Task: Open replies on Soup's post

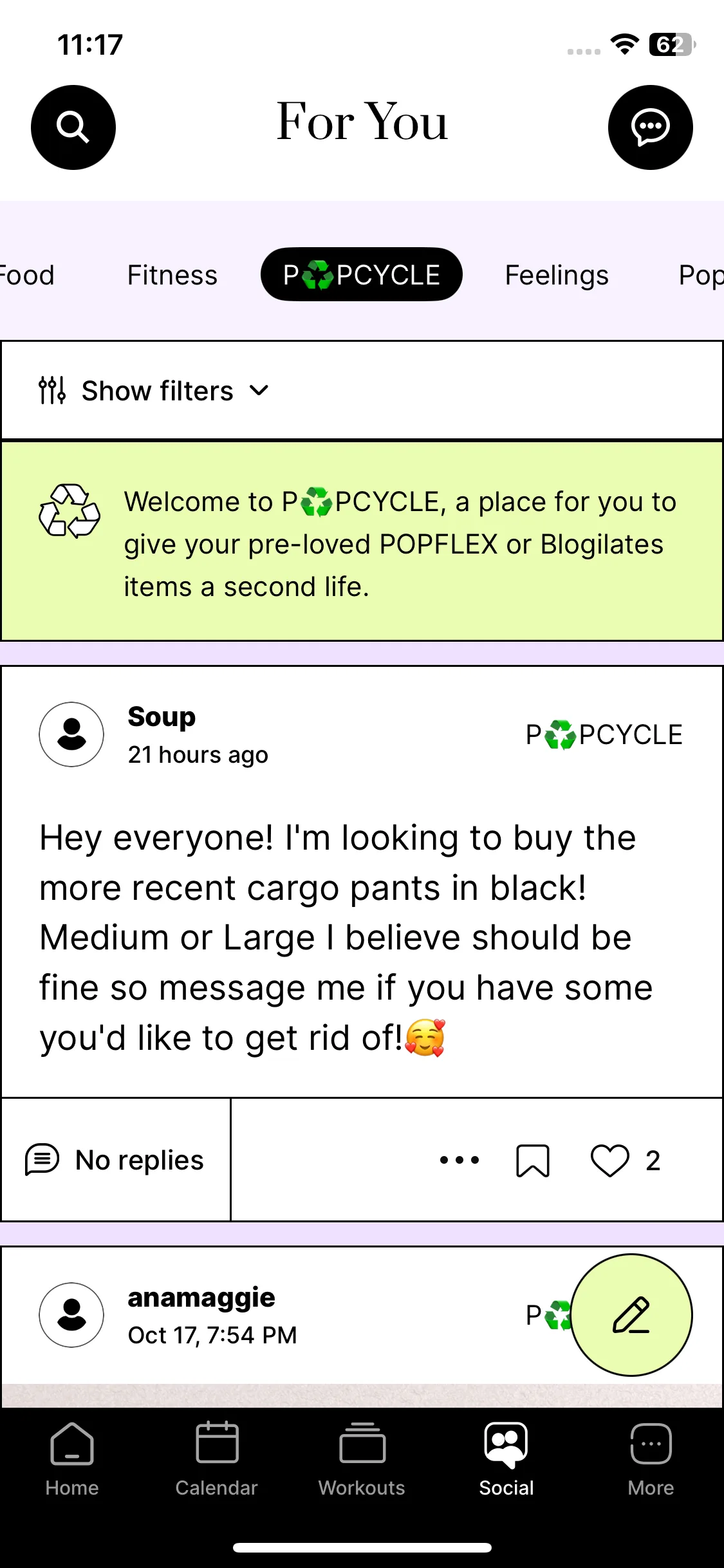Action: pos(115,1160)
